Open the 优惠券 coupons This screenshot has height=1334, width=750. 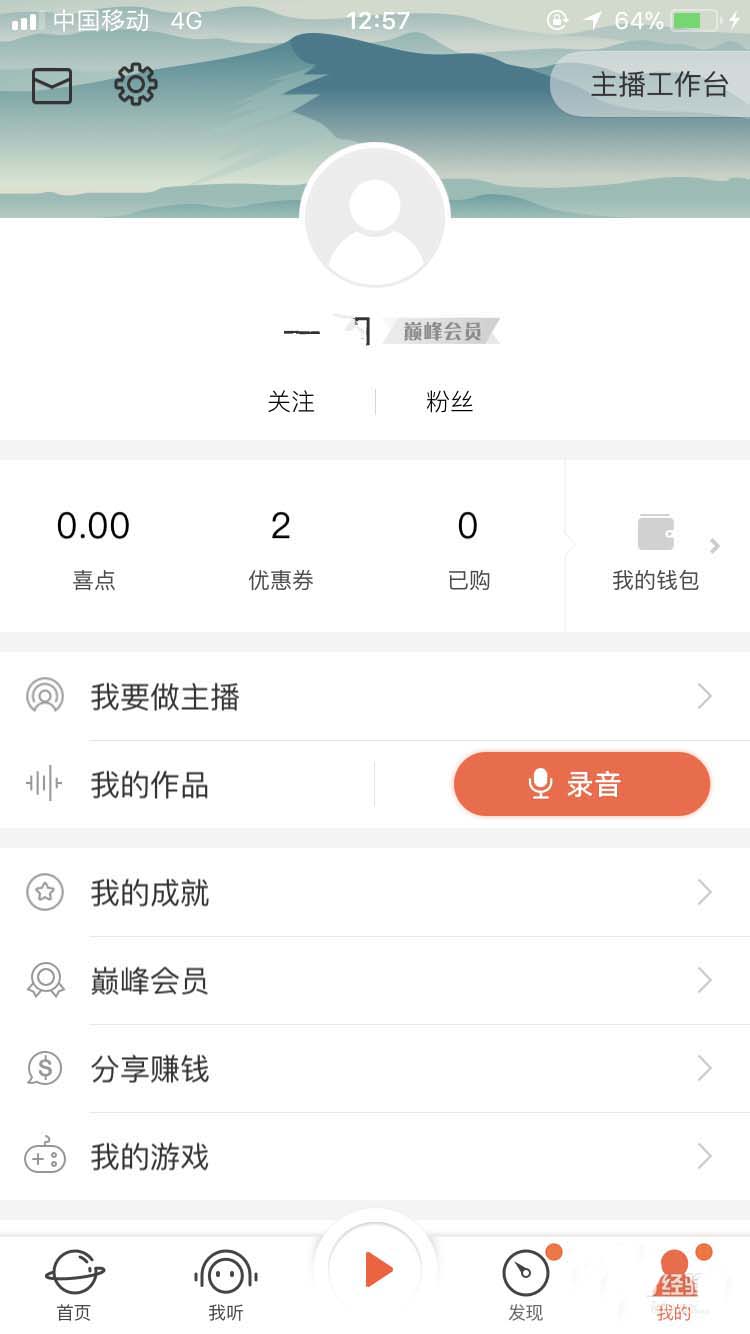281,546
